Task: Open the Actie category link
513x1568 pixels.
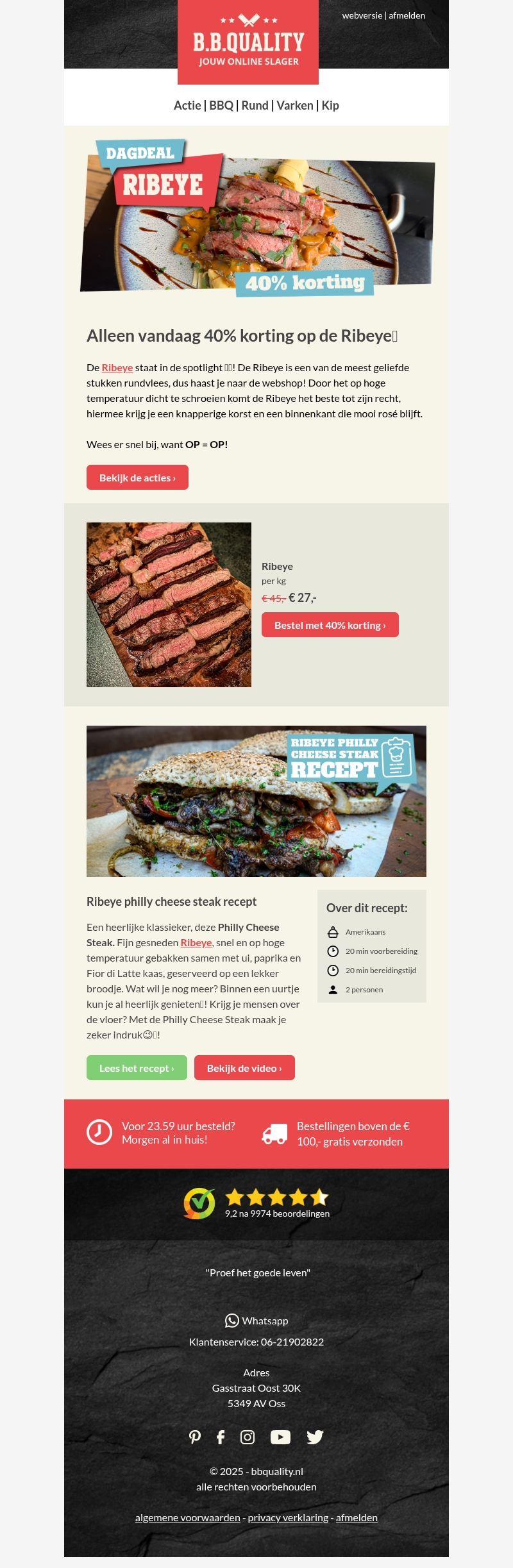Action: 187,106
